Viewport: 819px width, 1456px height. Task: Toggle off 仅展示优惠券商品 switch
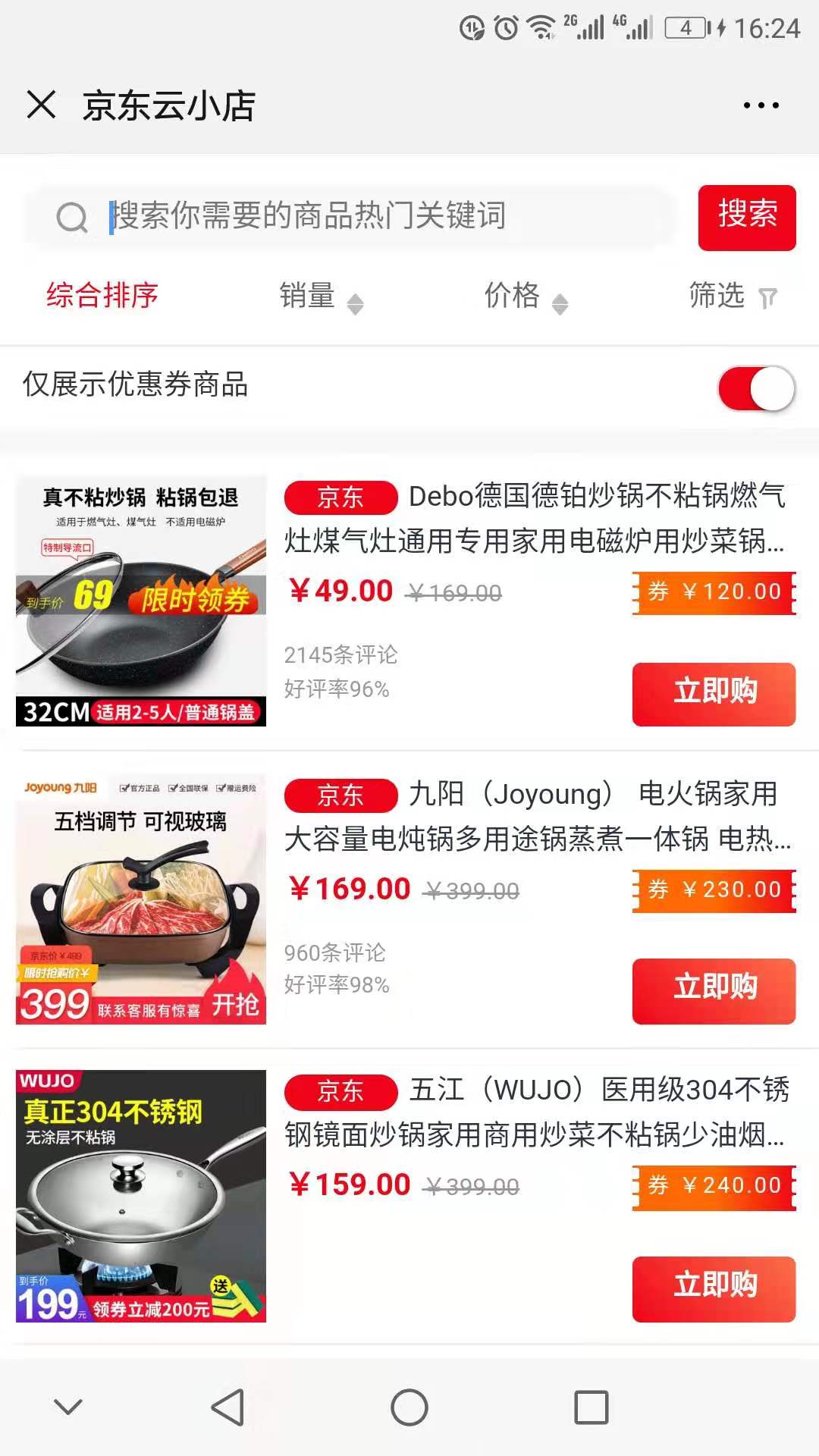[756, 388]
